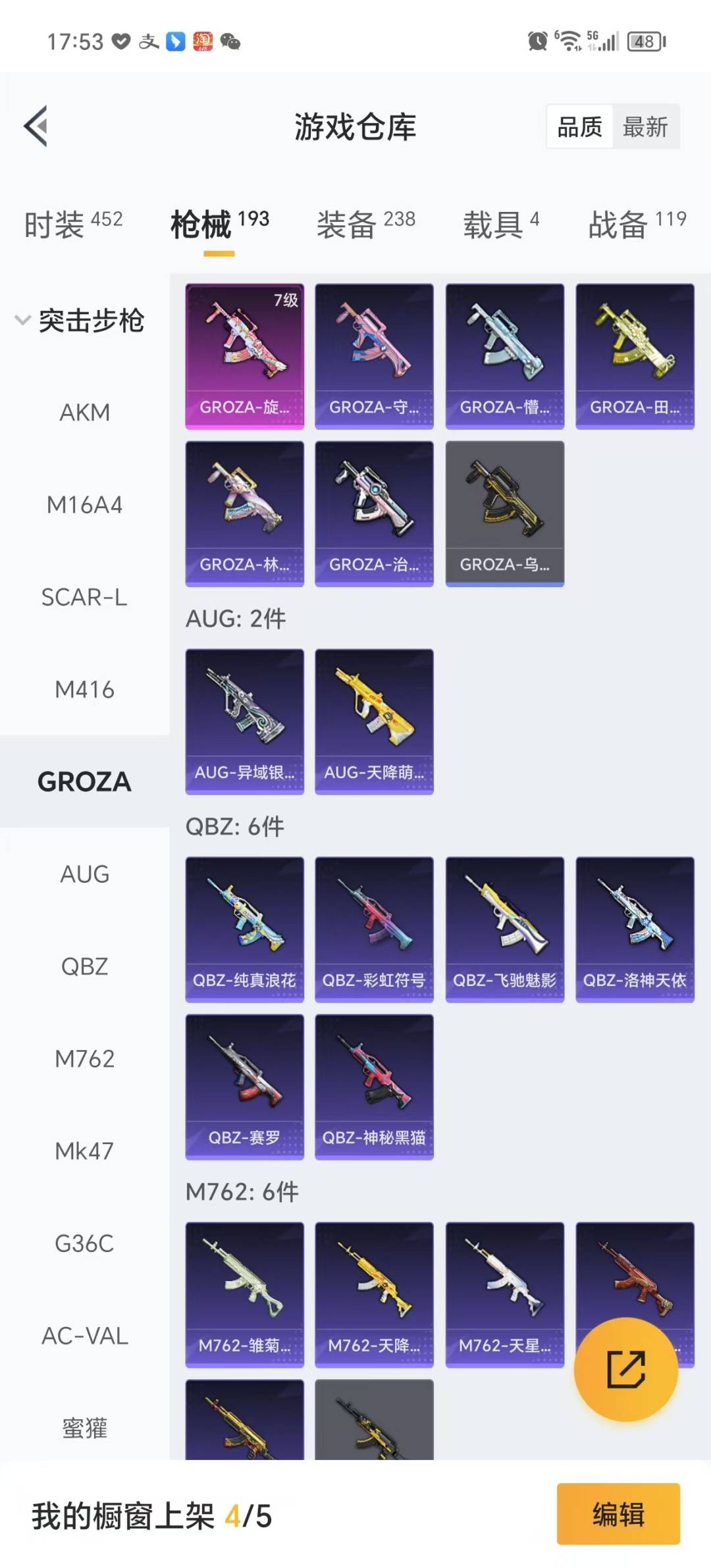Image resolution: width=711 pixels, height=1568 pixels.
Task: Select AC-VAL in the side list
Action: [84, 1336]
